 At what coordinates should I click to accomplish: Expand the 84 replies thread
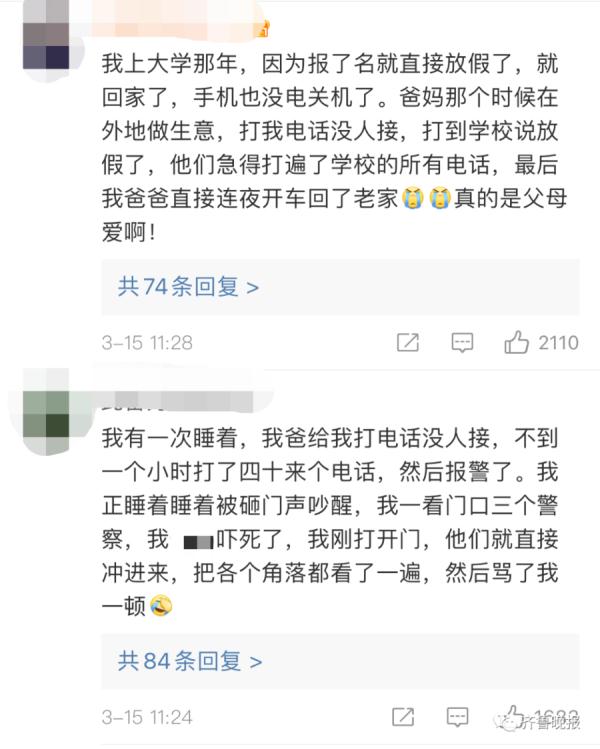(x=190, y=661)
